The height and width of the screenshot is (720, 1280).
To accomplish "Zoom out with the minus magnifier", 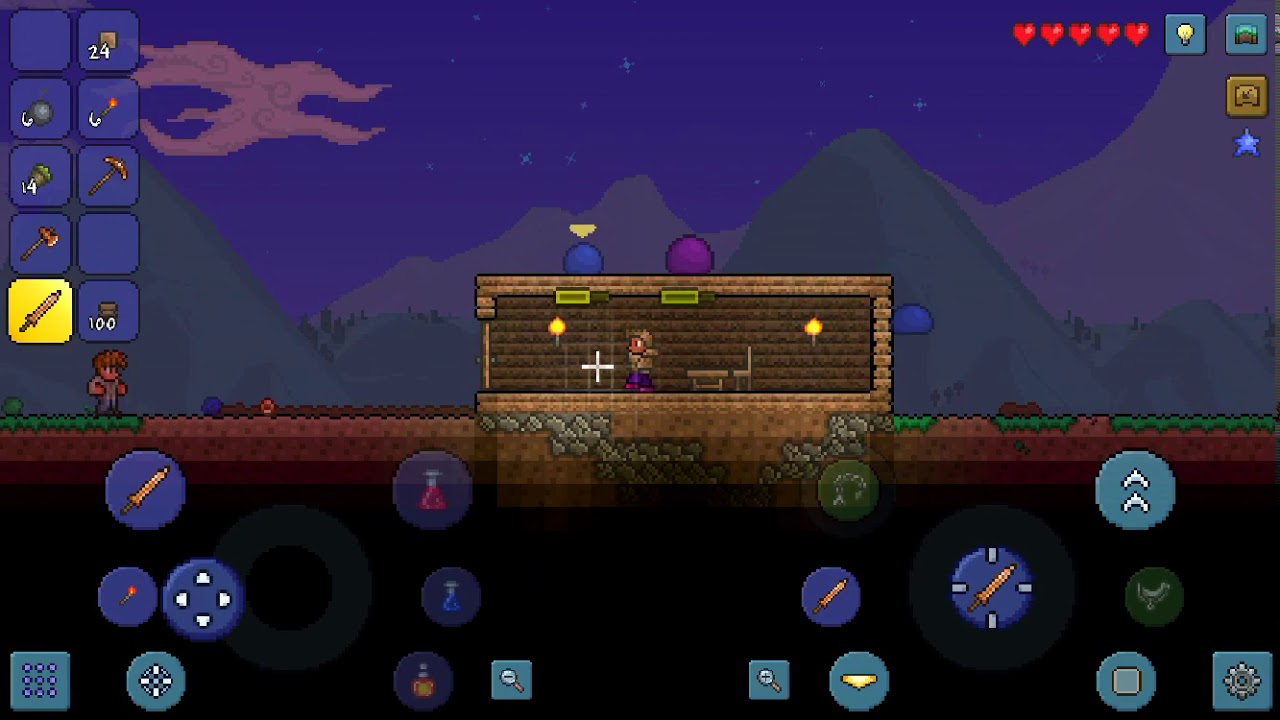I will pyautogui.click(x=512, y=681).
